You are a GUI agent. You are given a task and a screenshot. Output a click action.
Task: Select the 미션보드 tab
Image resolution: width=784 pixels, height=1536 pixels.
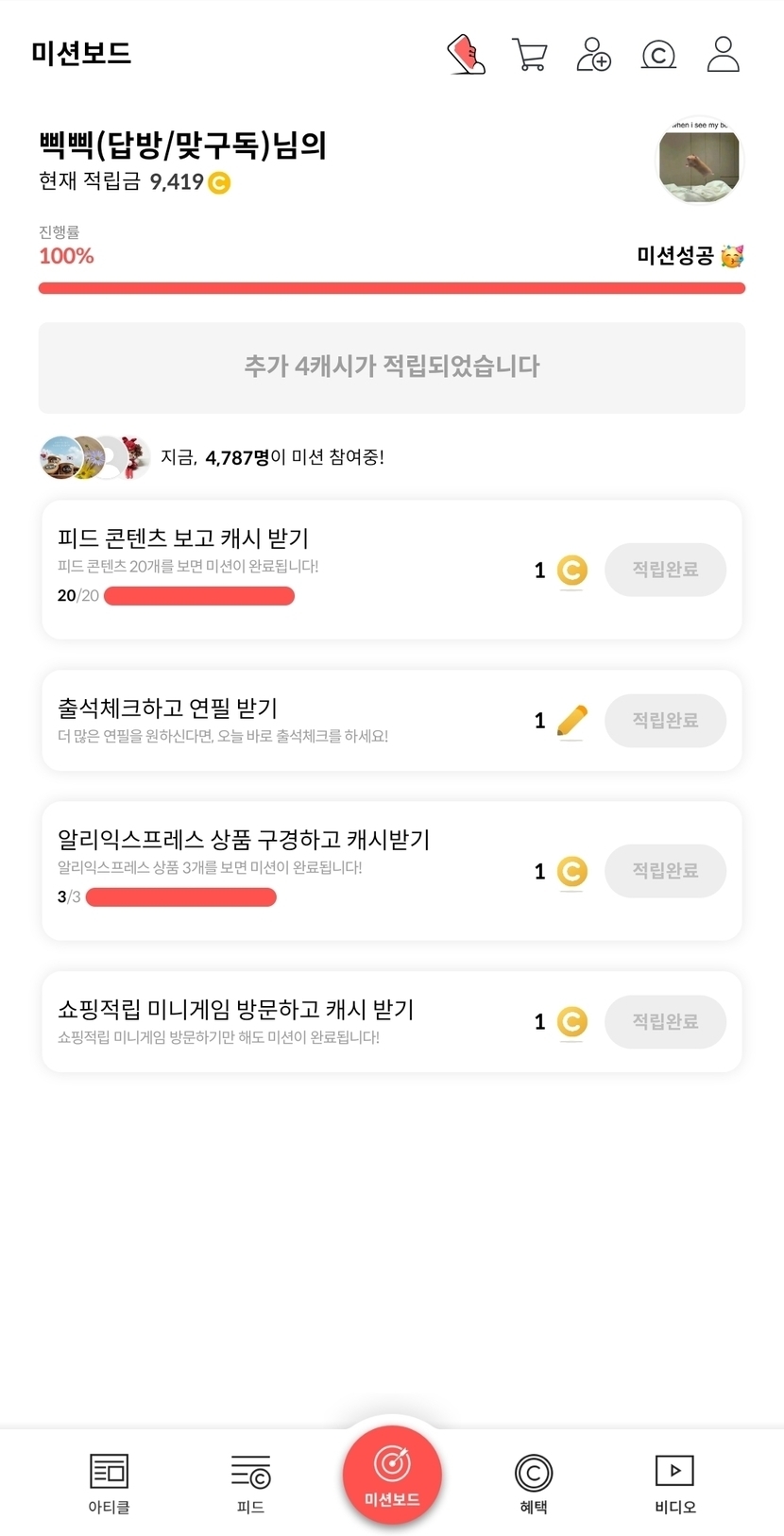(392, 1475)
